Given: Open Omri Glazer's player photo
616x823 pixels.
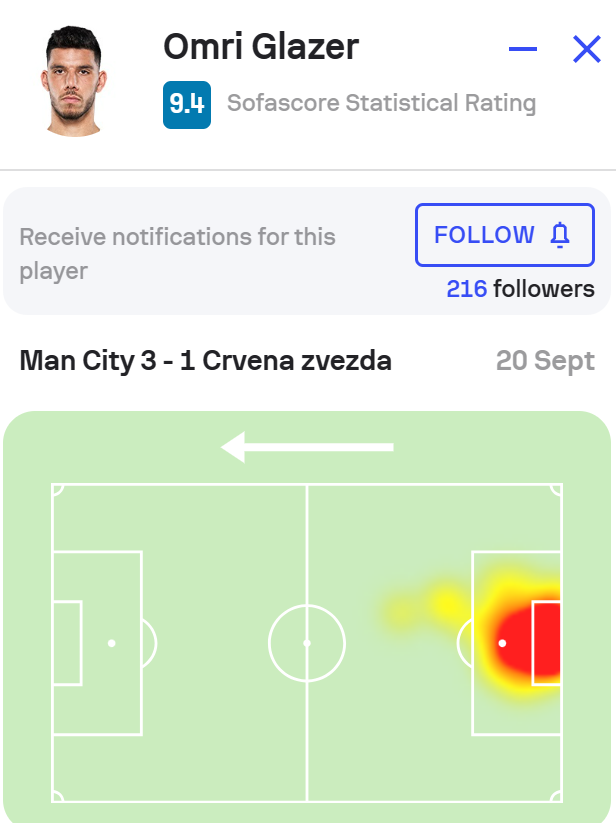Looking at the screenshot, I should [x=74, y=81].
